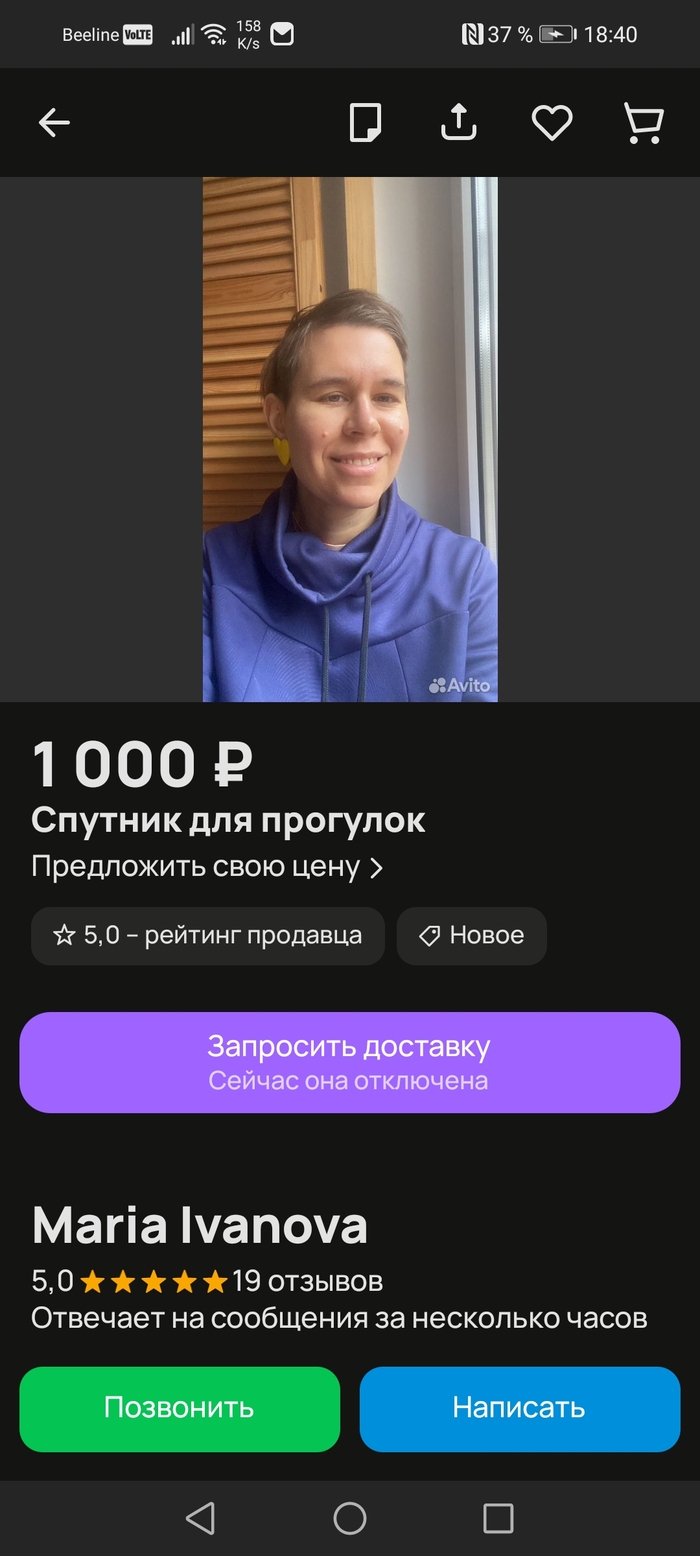This screenshot has width=700, height=1556.
Task: Open the shopping cart
Action: (643, 123)
